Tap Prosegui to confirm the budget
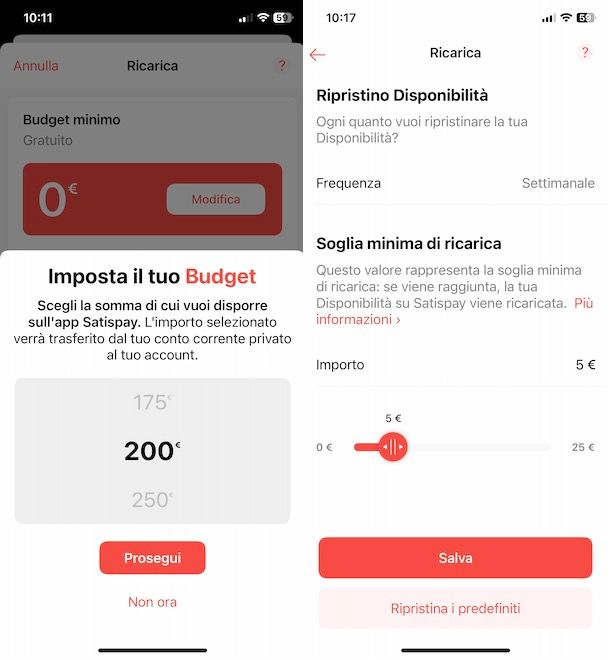 pyautogui.click(x=152, y=558)
